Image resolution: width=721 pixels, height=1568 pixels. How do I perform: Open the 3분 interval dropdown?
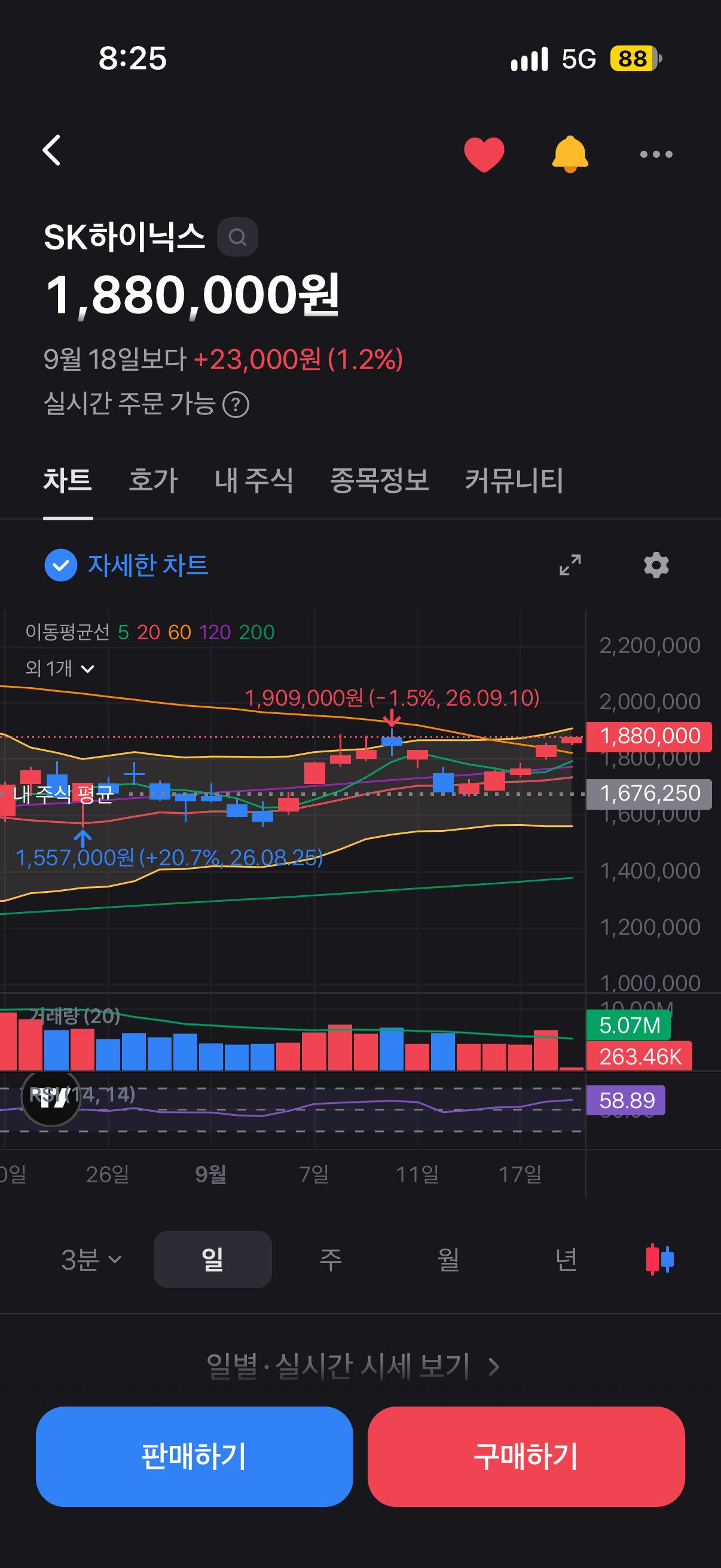point(91,1259)
